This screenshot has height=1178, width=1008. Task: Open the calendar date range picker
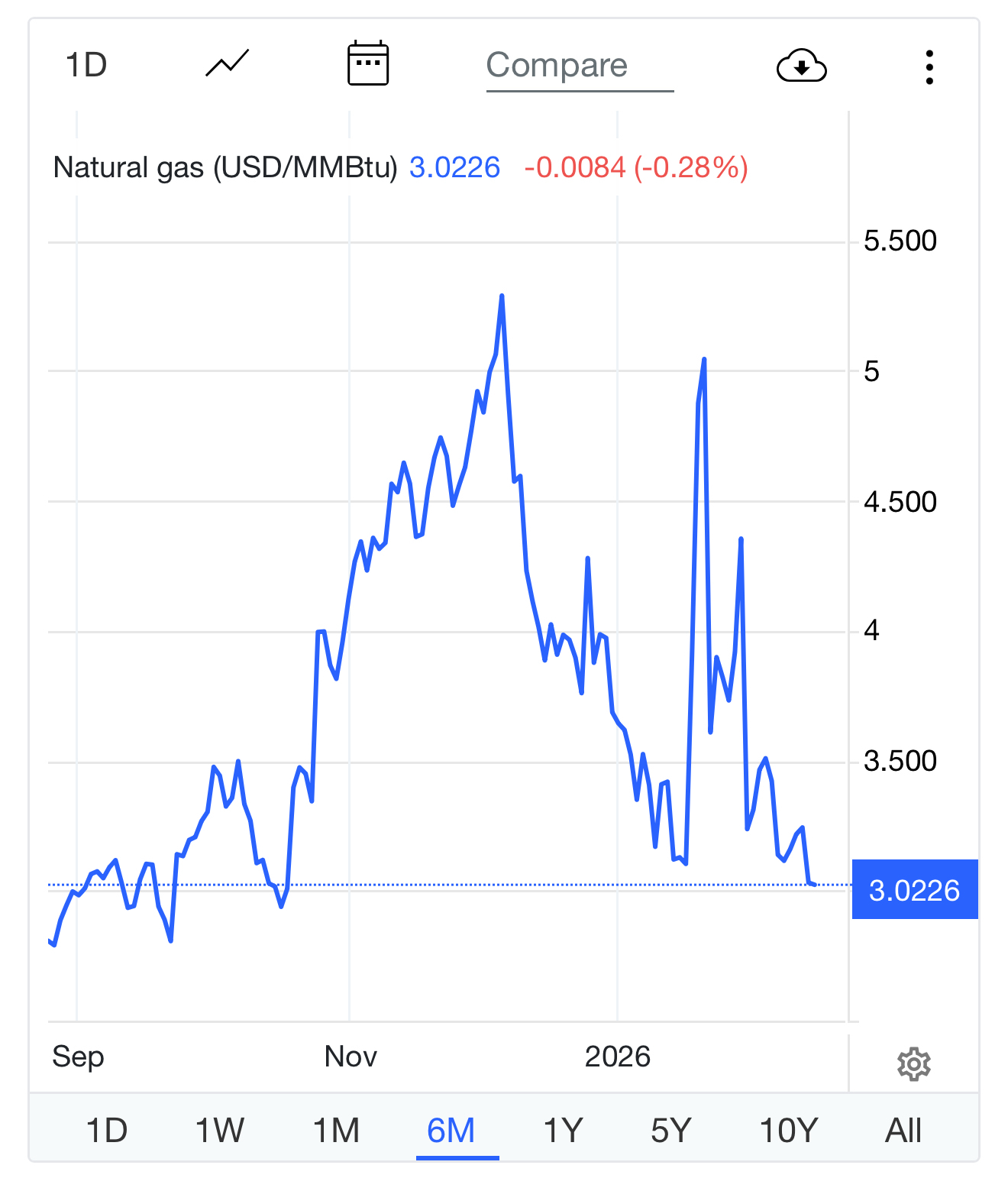pos(368,64)
